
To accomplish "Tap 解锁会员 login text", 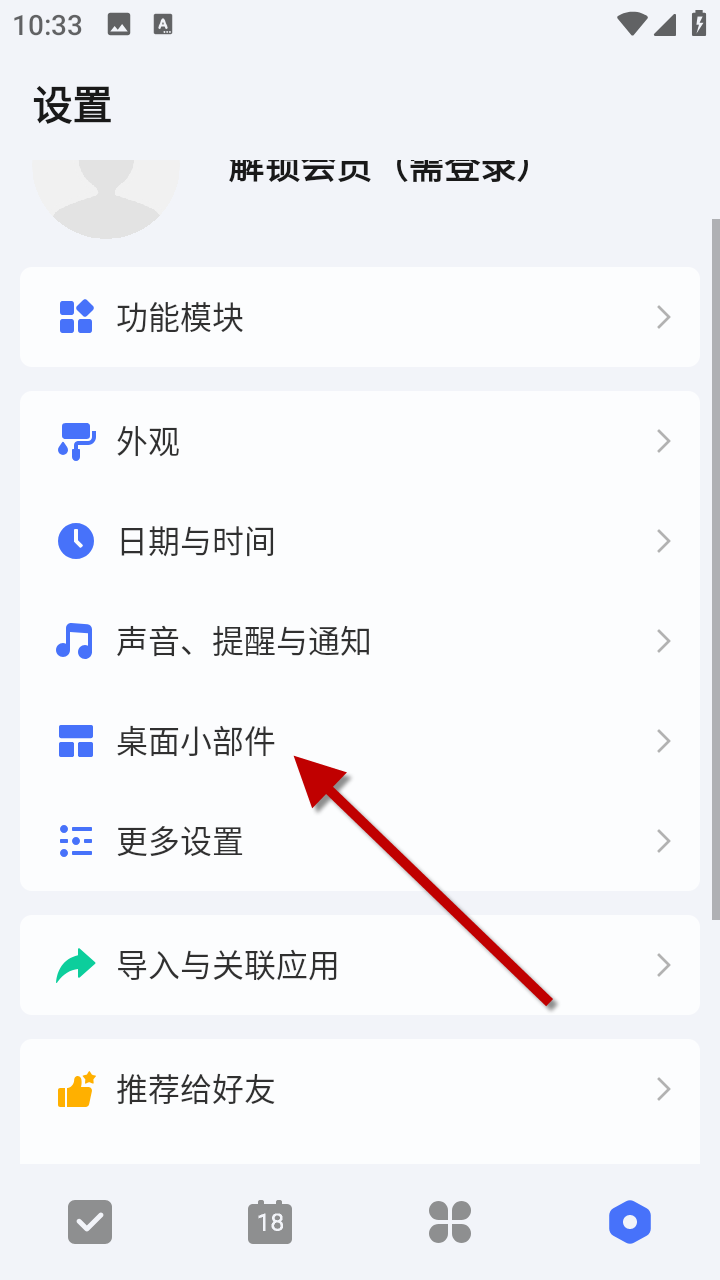I will click(x=380, y=172).
